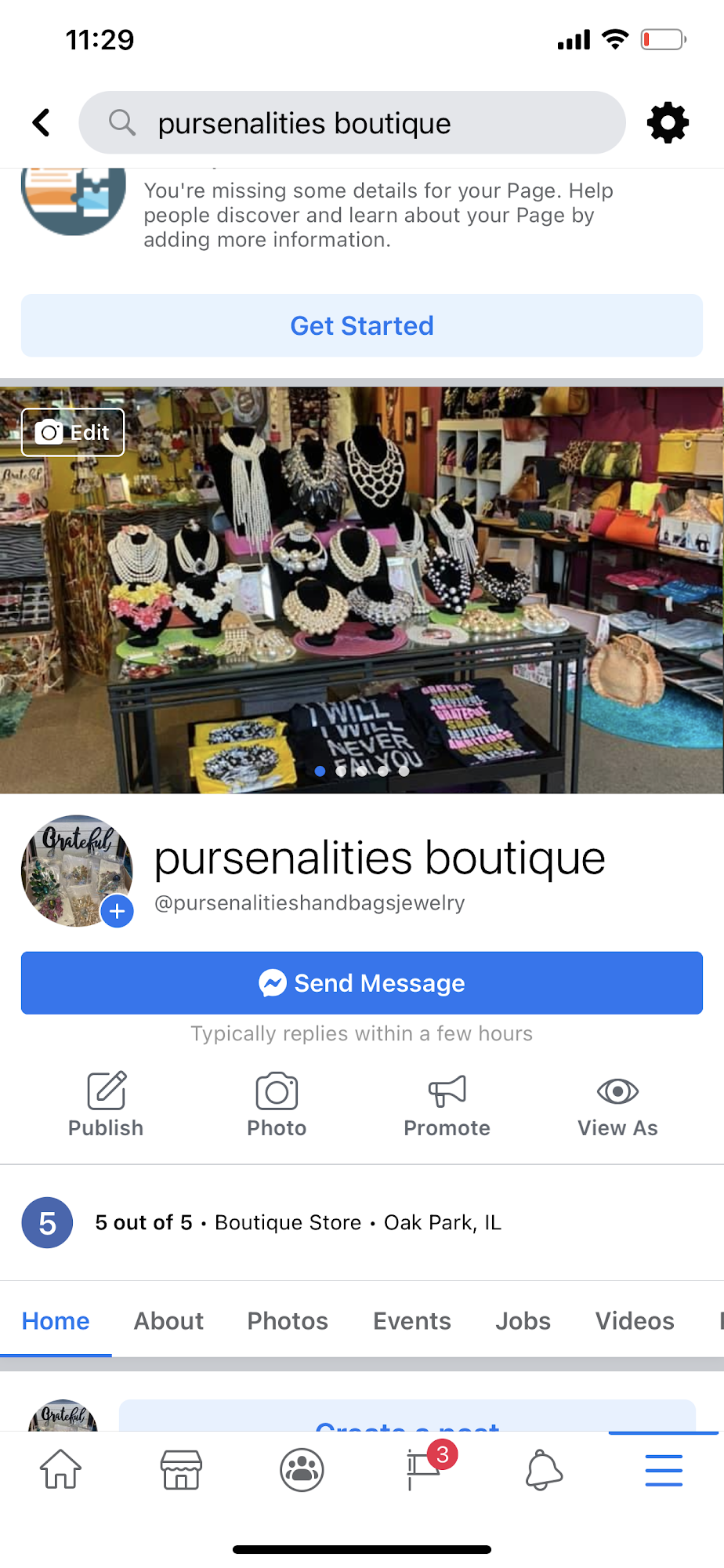
Task: Open the Jobs tab
Action: pyautogui.click(x=523, y=1321)
